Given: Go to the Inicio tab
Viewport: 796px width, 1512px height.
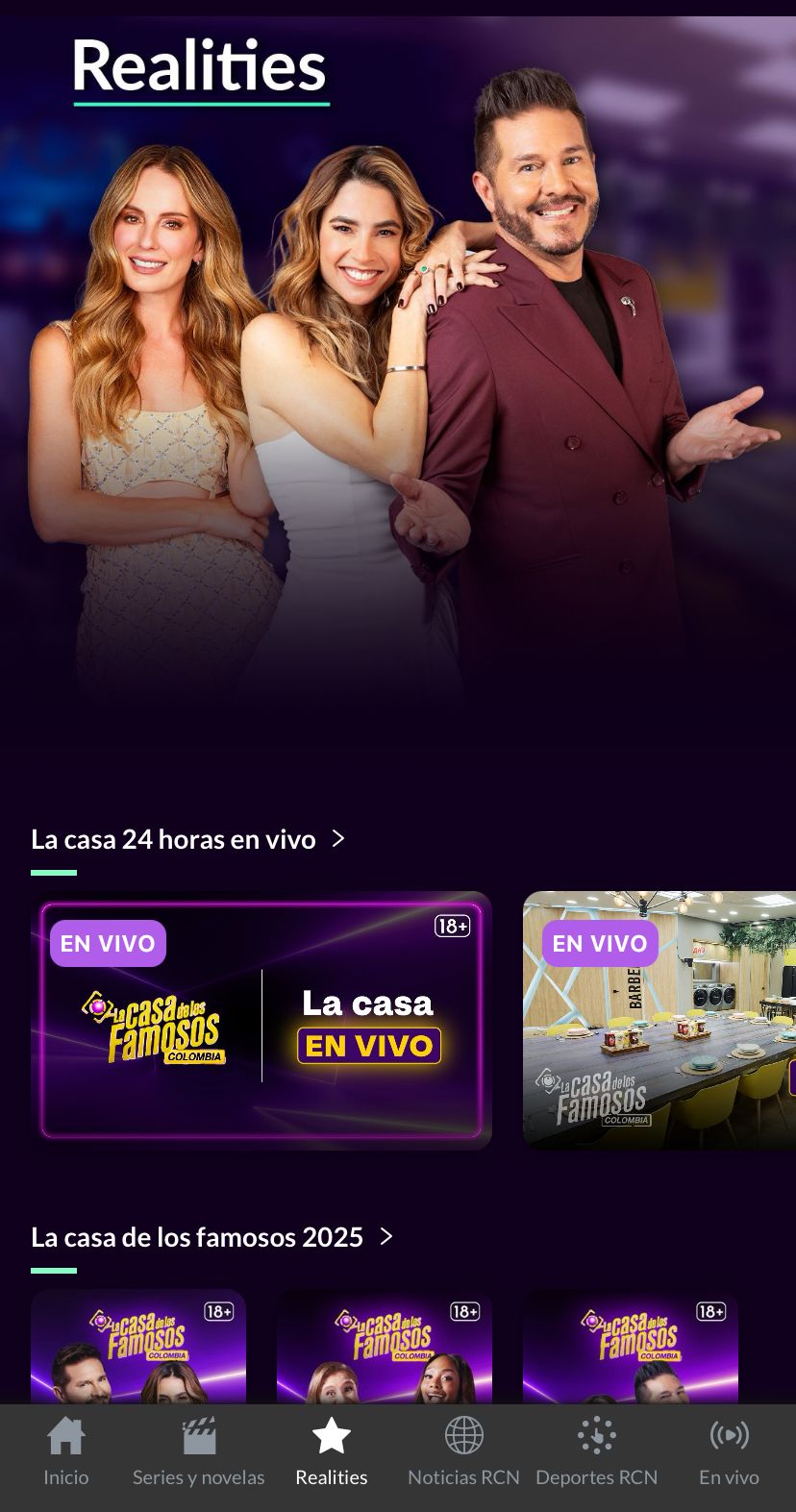Looking at the screenshot, I should pyautogui.click(x=65, y=1452).
